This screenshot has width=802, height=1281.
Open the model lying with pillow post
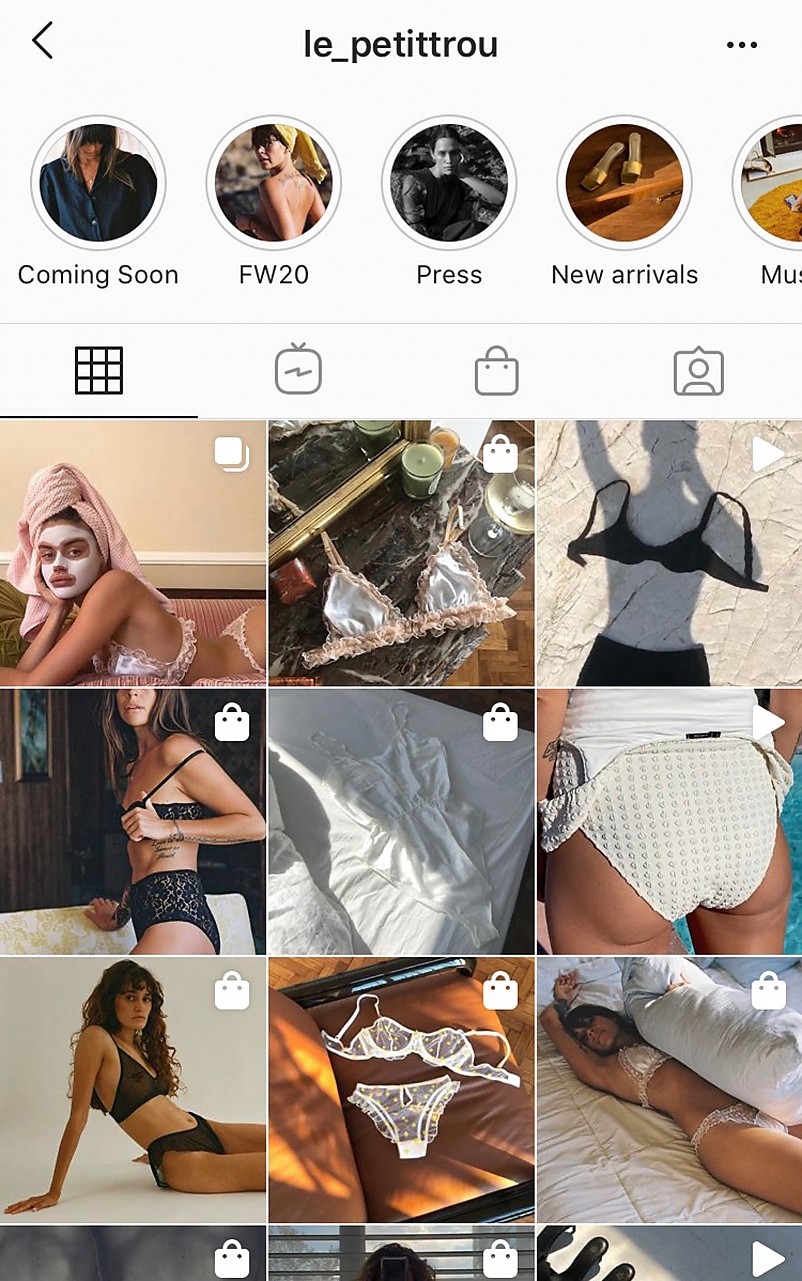[x=669, y=1089]
